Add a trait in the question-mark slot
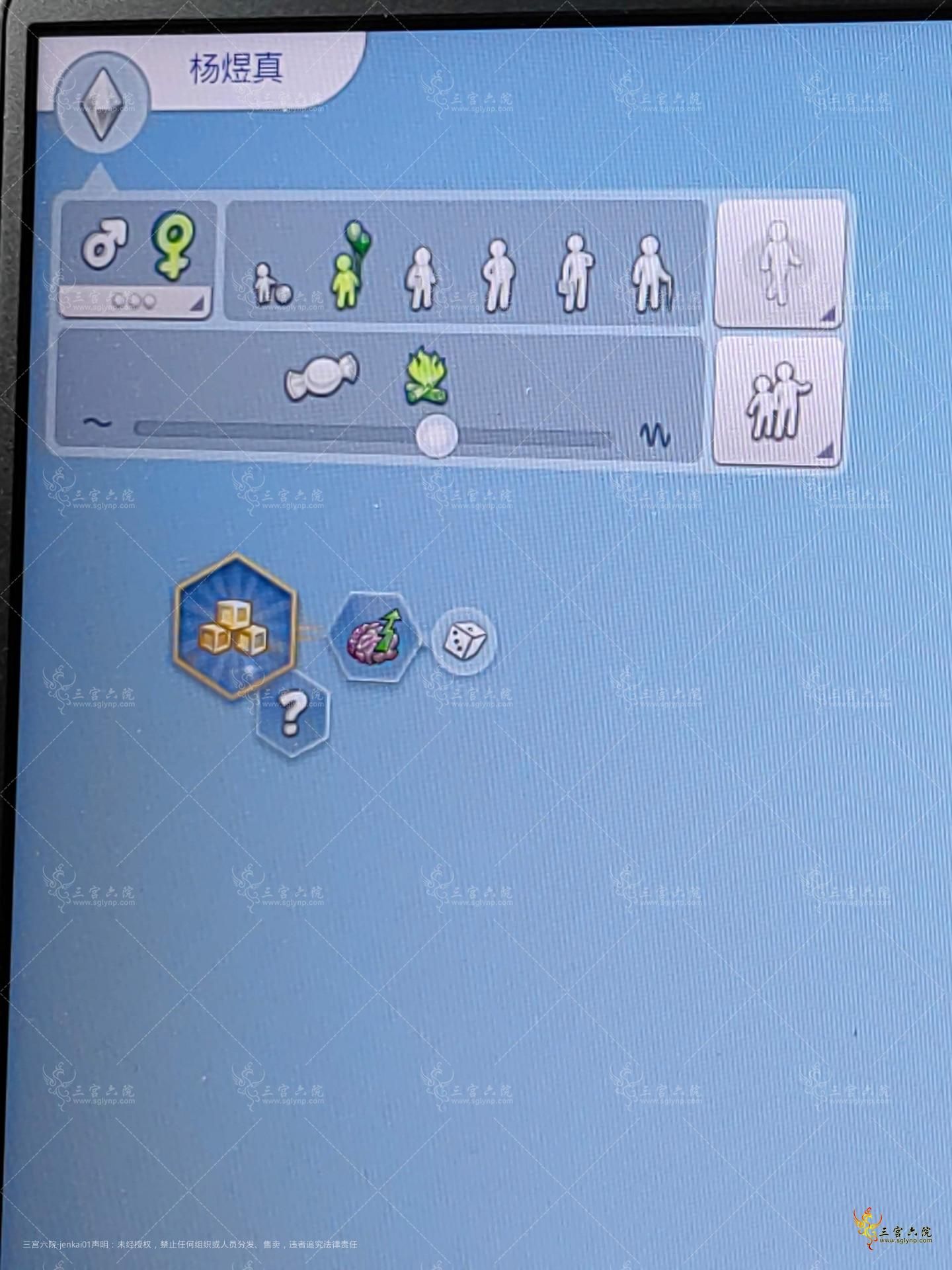Viewport: 952px width, 1270px height. [294, 714]
